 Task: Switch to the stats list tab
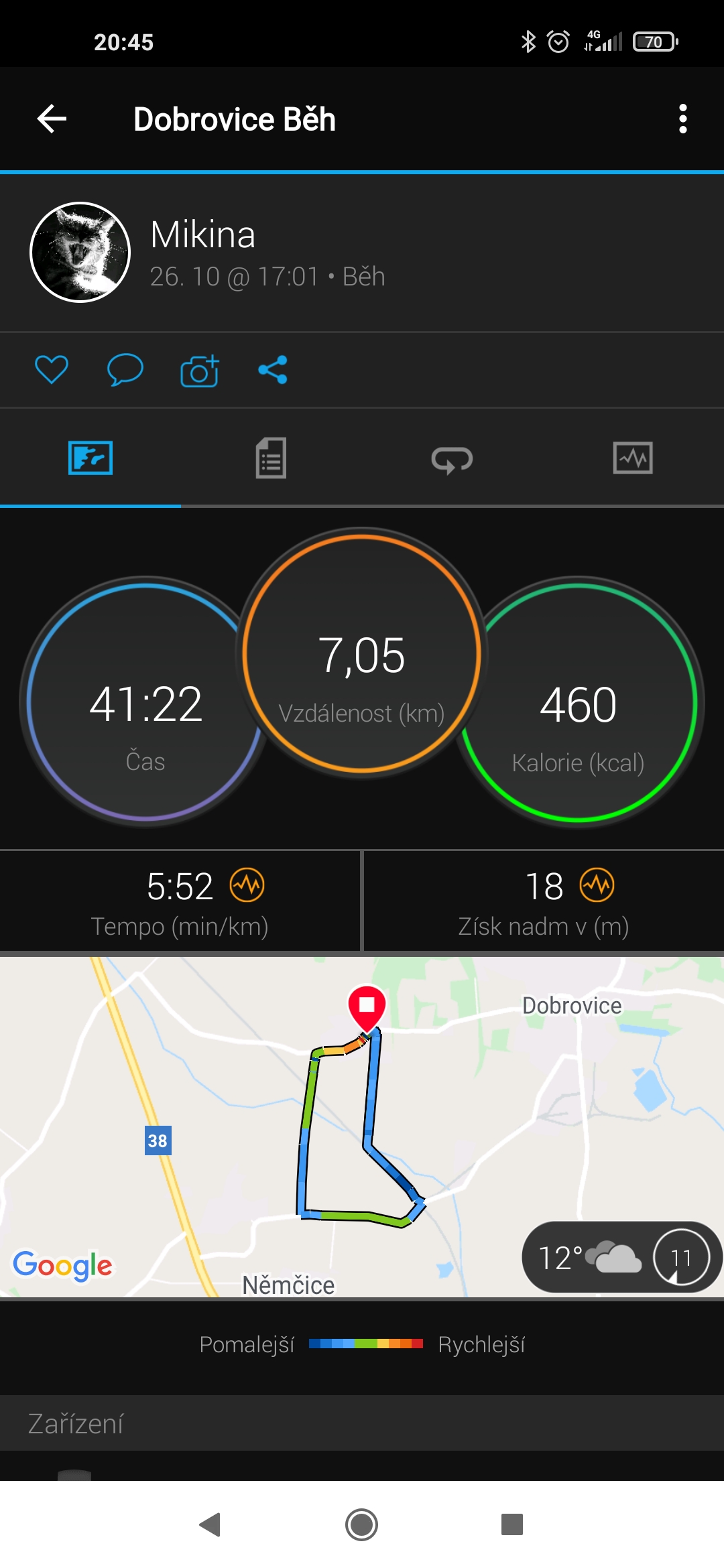(x=271, y=458)
